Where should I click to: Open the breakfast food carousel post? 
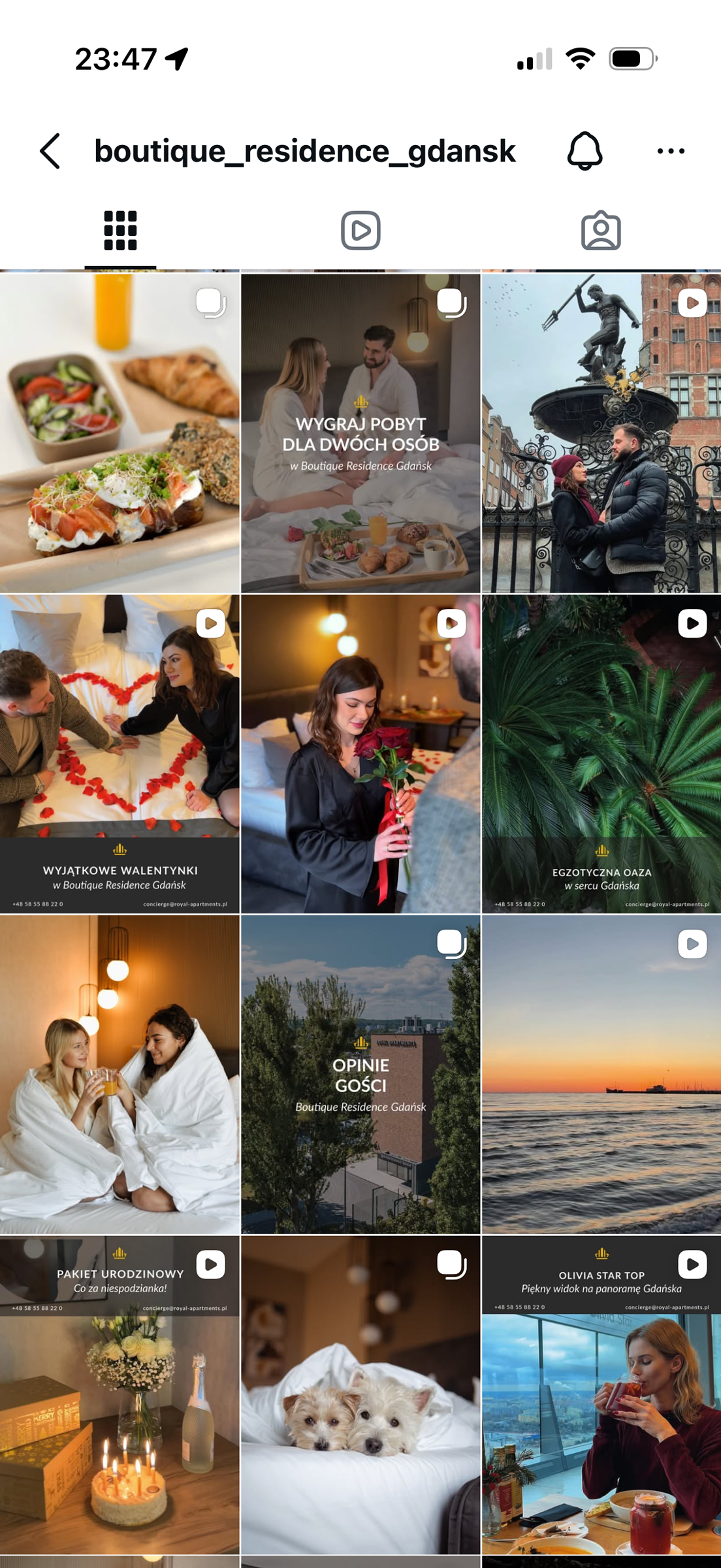click(120, 433)
